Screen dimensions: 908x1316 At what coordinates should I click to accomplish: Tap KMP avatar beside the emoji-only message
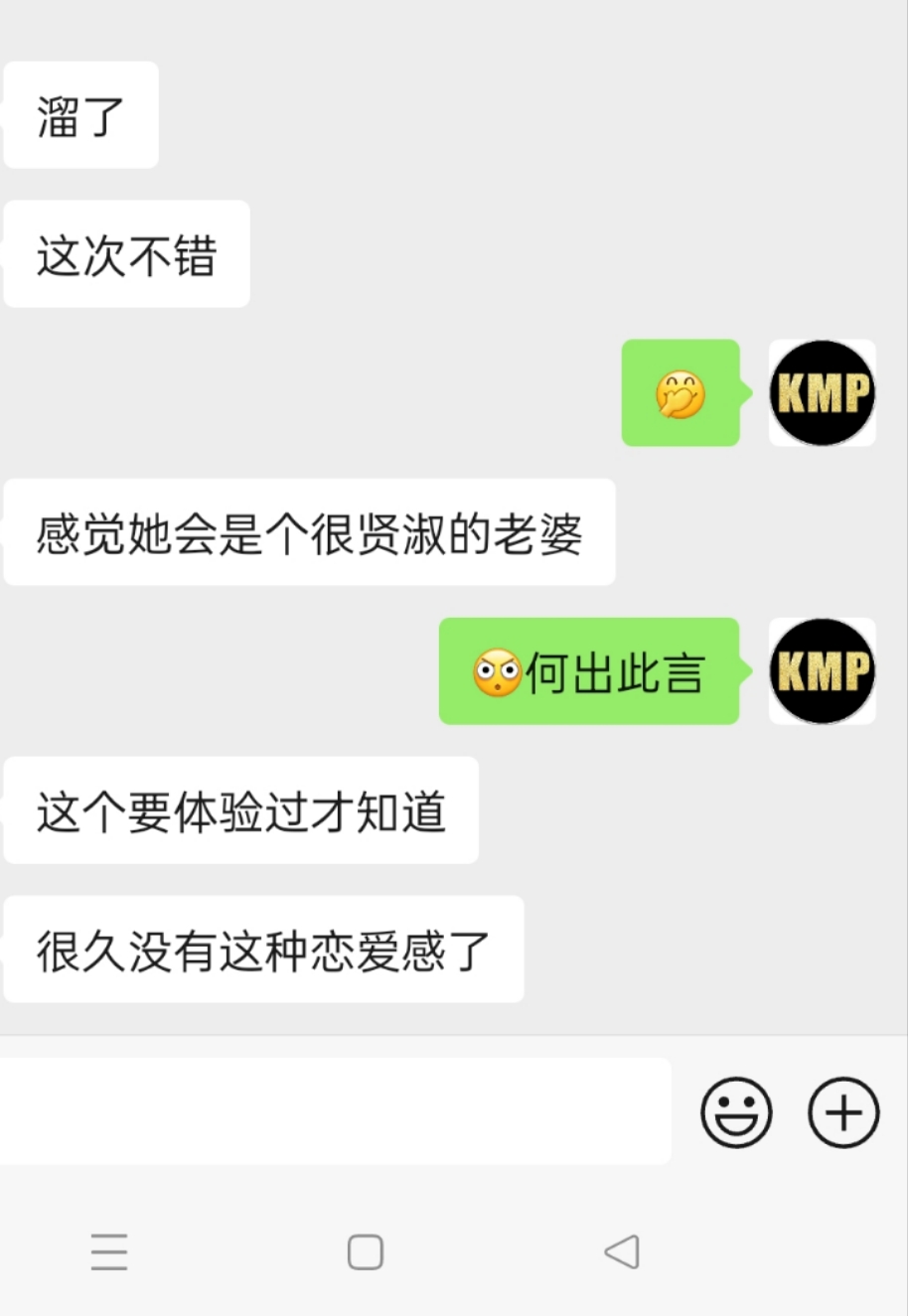click(823, 393)
